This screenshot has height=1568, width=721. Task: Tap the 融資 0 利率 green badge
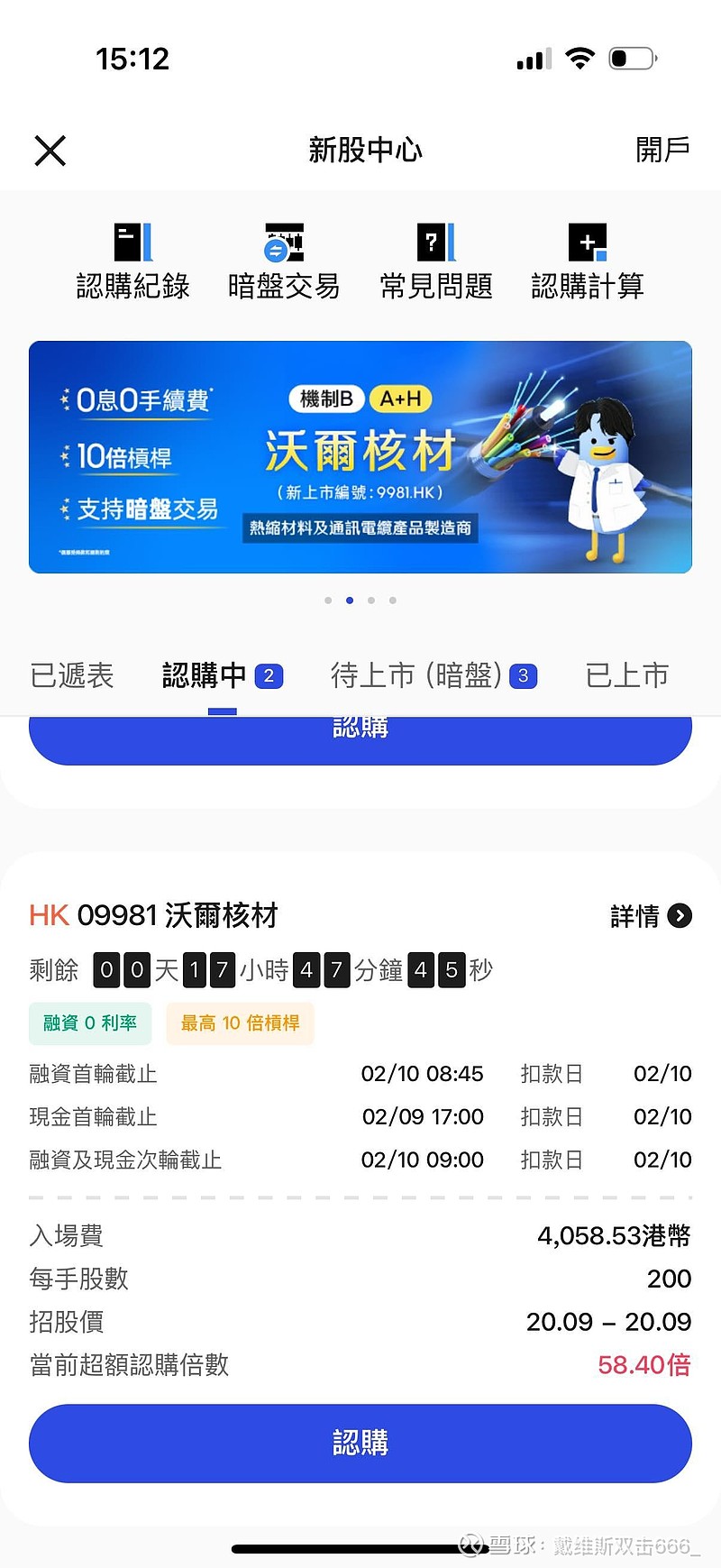[90, 1023]
